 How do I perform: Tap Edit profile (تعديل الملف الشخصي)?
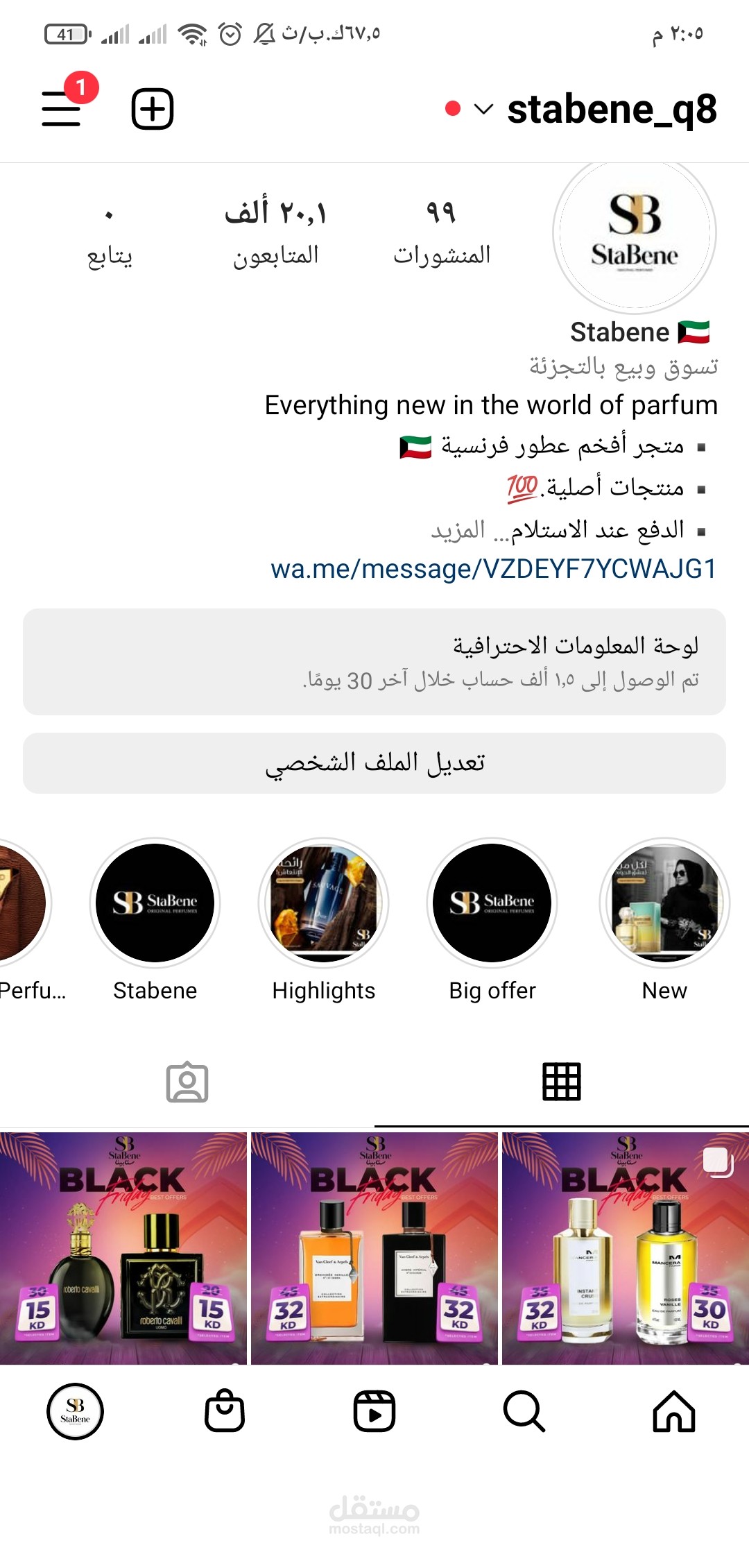click(374, 762)
